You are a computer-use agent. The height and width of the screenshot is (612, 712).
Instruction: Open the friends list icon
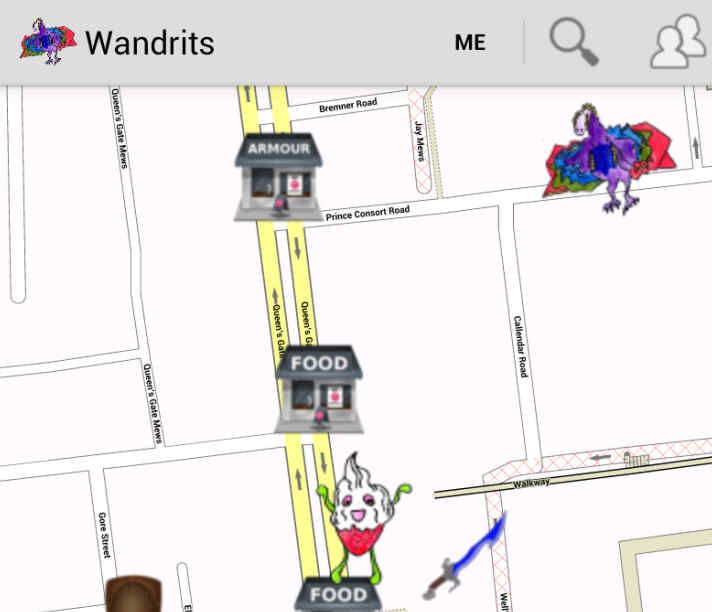tap(680, 44)
